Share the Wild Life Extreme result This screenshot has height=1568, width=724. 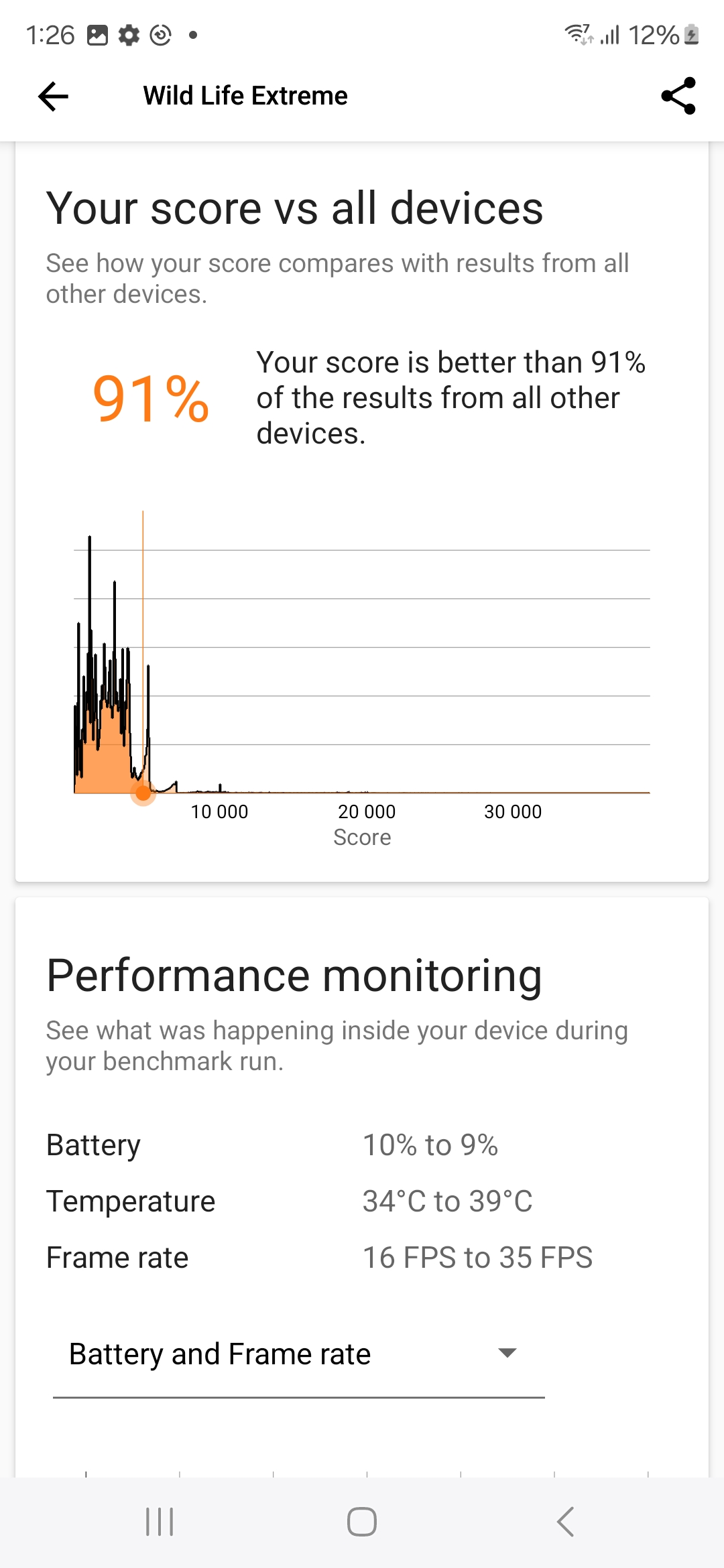click(x=678, y=96)
